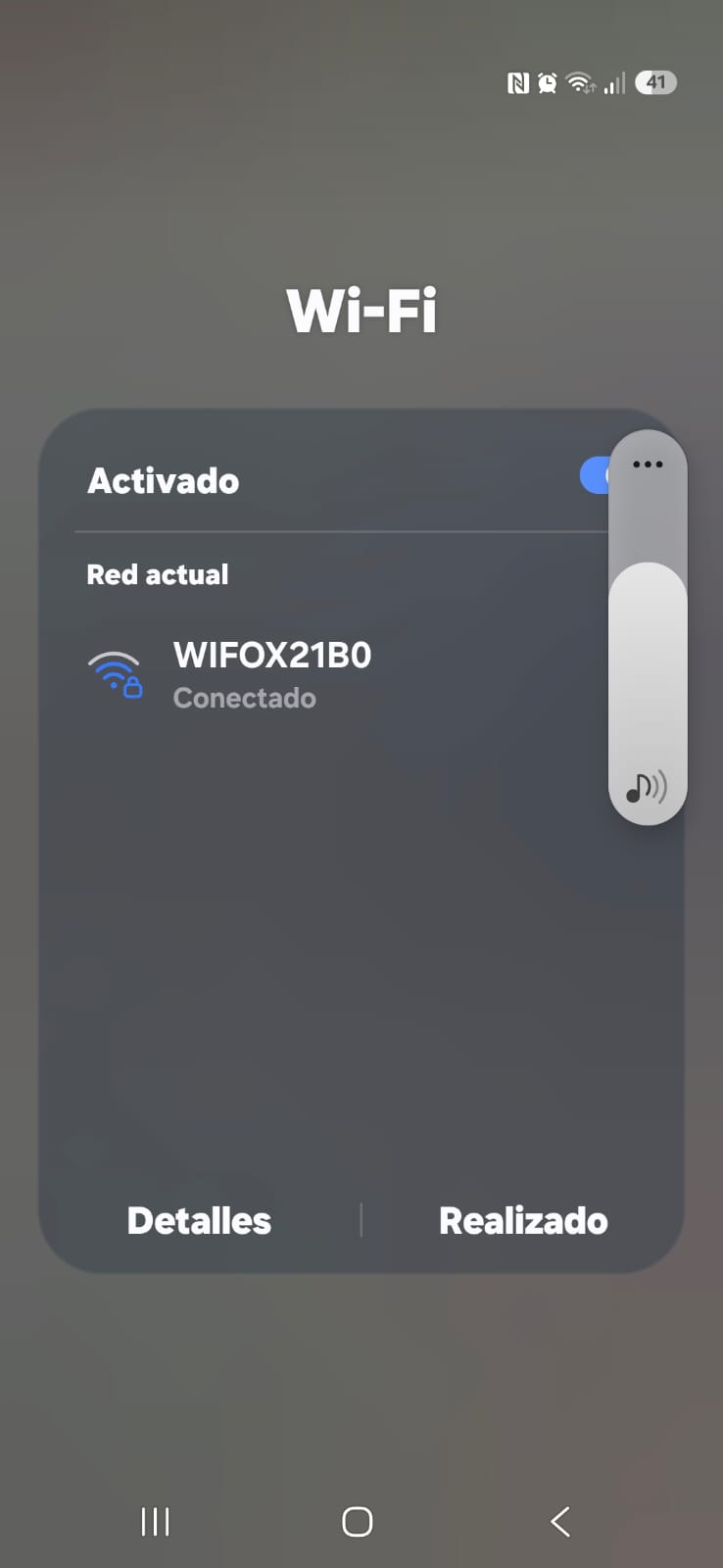Turn off the Wi-Fi Activado switch
This screenshot has width=723, height=1568.
tap(594, 476)
